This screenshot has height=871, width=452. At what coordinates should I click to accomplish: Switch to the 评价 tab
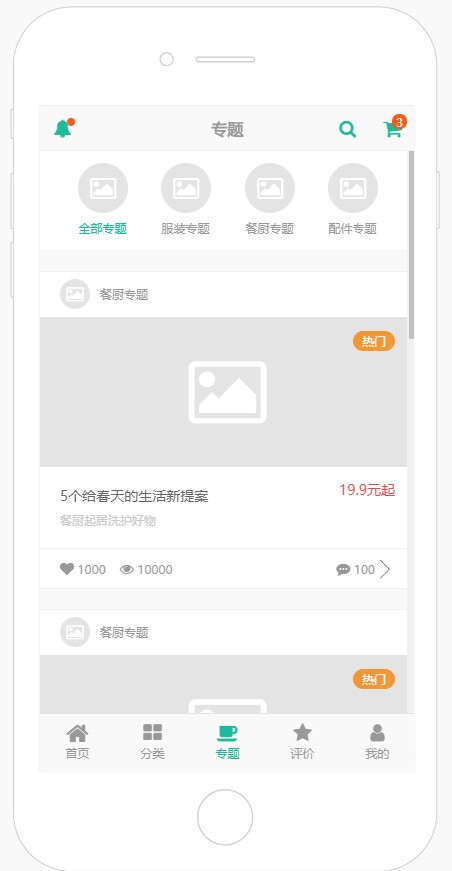click(302, 742)
